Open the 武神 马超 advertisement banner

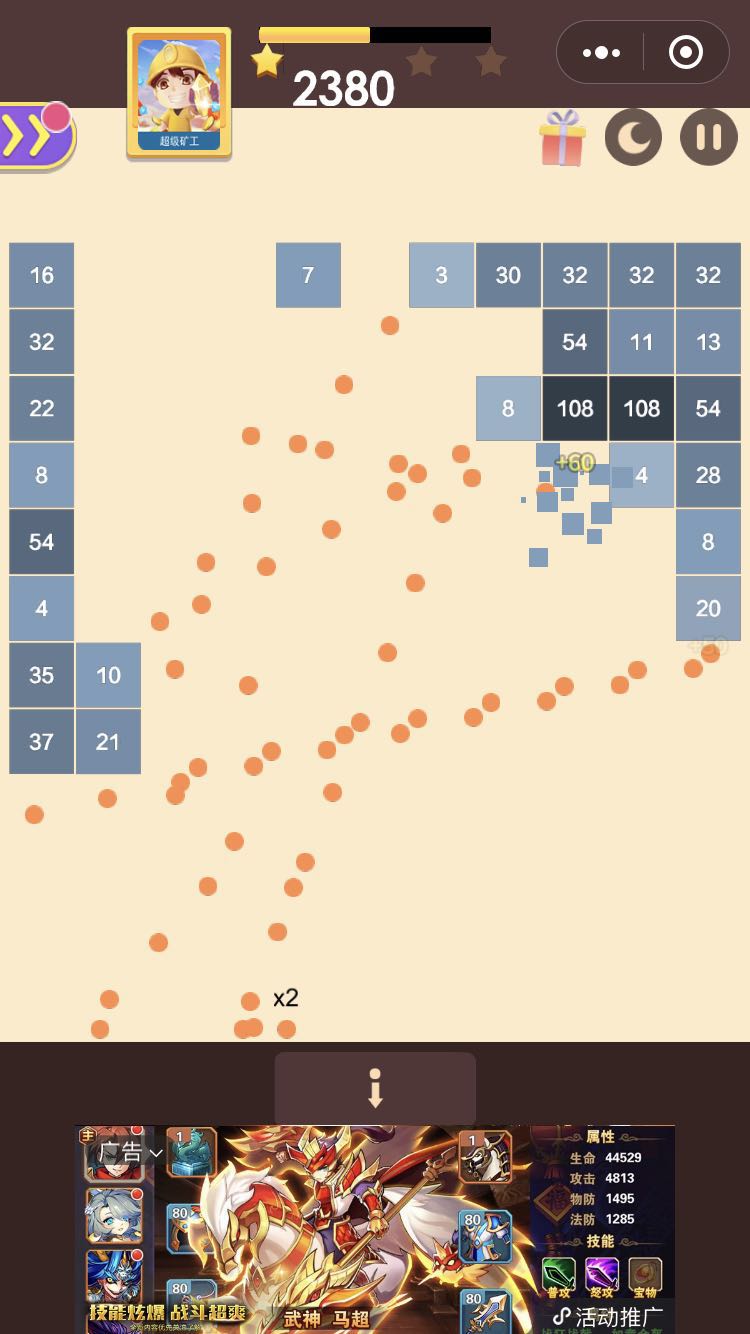375,1230
